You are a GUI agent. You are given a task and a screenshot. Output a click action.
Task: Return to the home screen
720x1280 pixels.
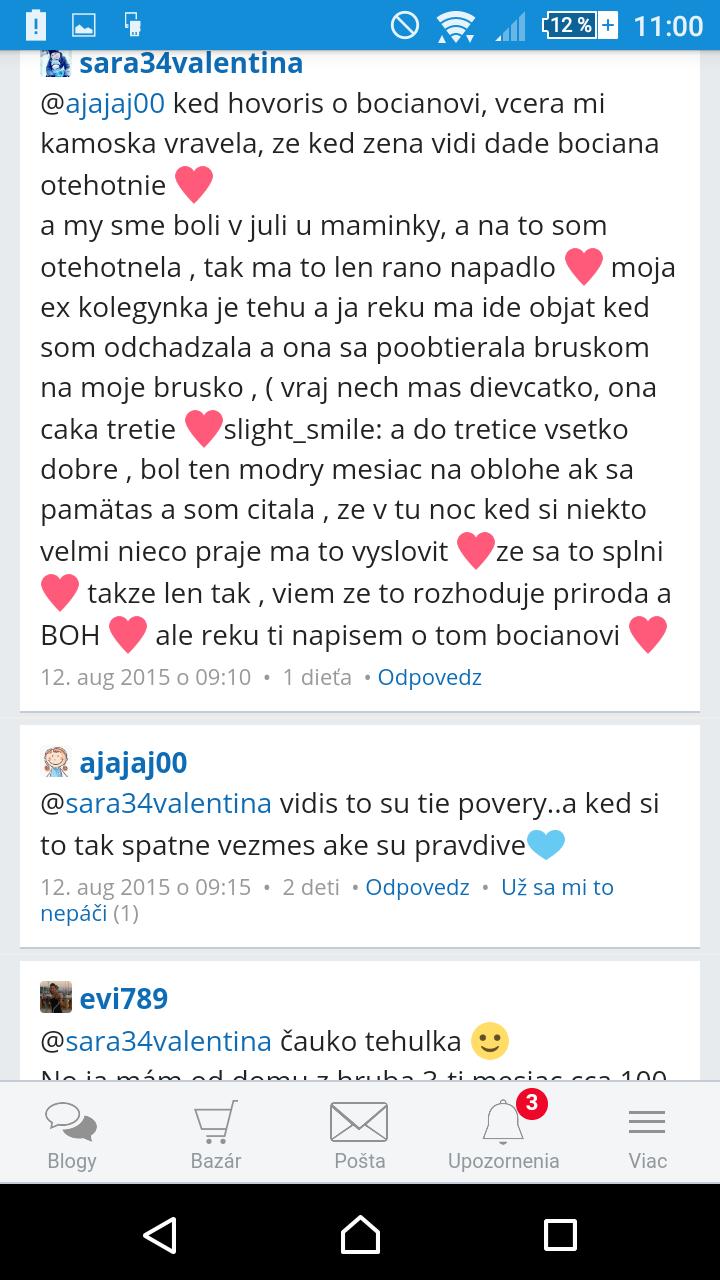click(x=360, y=1234)
